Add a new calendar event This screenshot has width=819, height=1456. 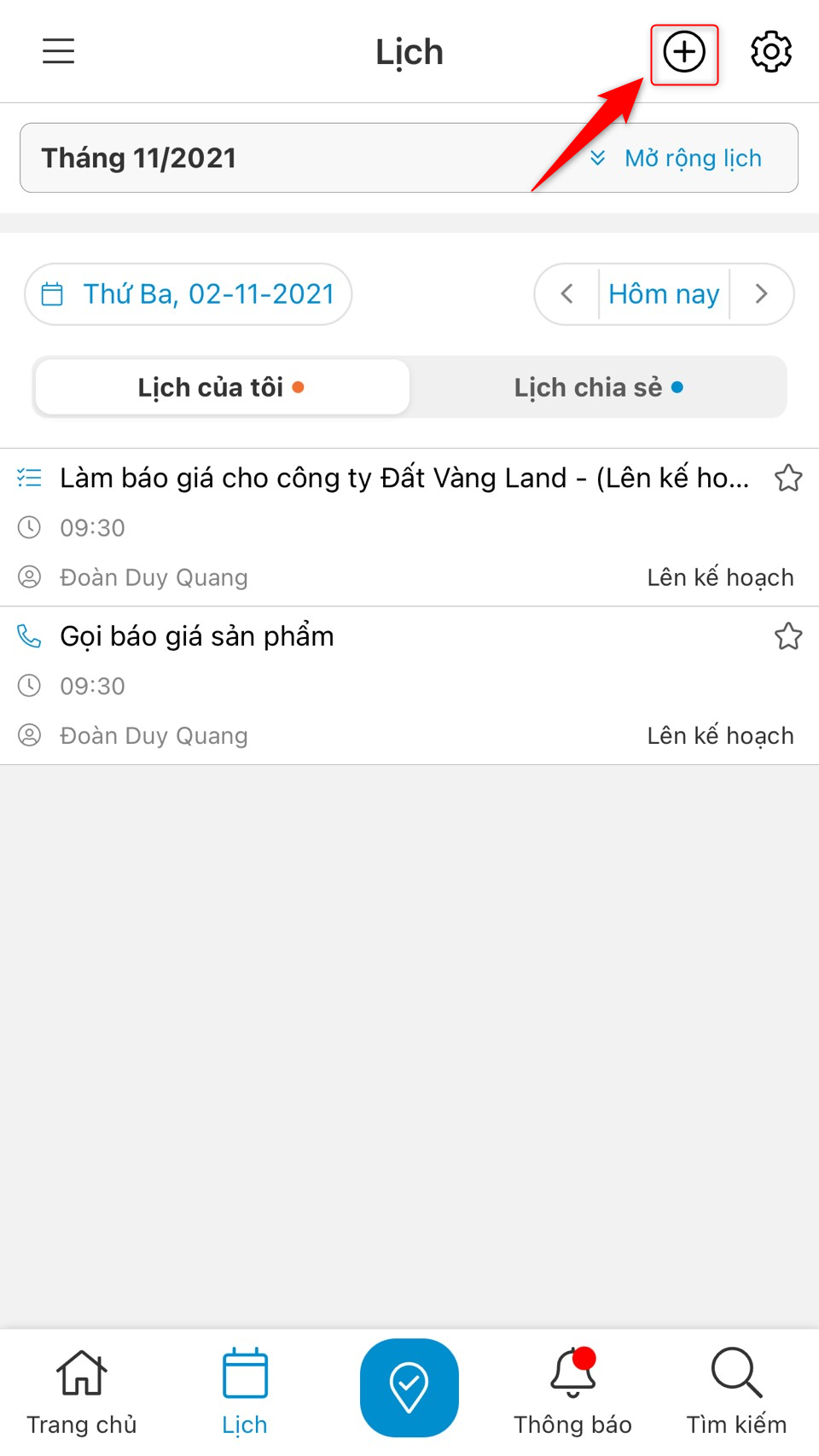point(684,53)
